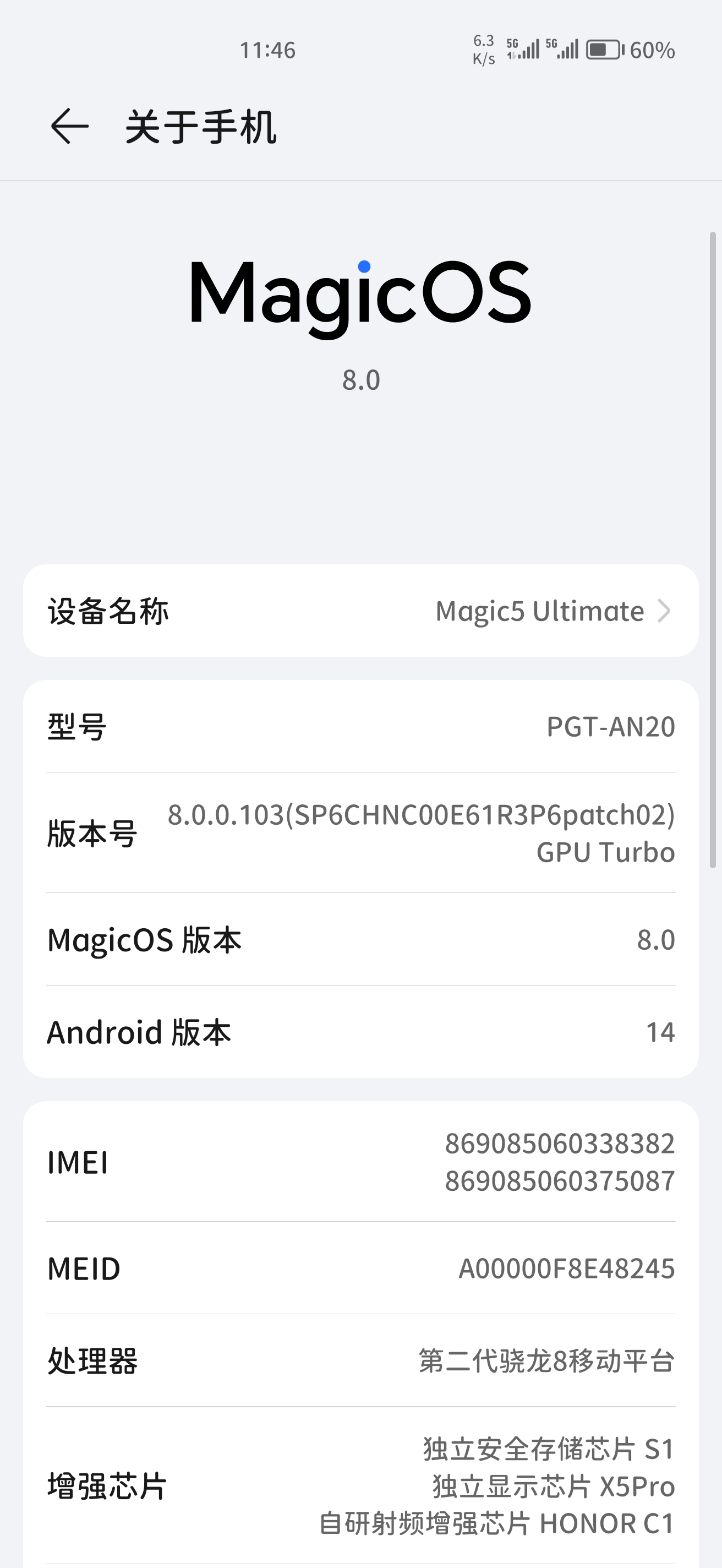722x1568 pixels.
Task: Select the first IMEI number
Action: pyautogui.click(x=560, y=1143)
